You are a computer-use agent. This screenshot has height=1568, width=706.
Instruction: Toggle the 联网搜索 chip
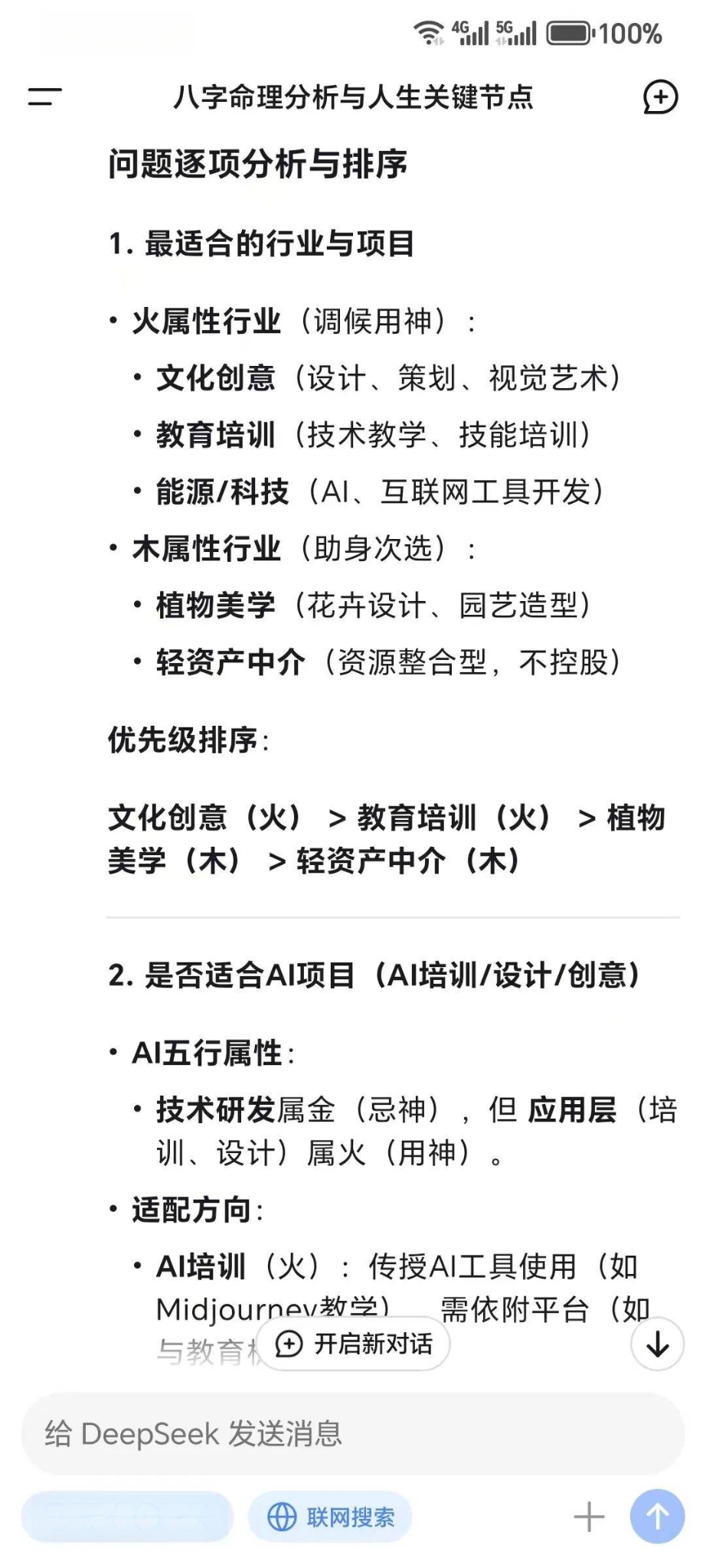(330, 1516)
